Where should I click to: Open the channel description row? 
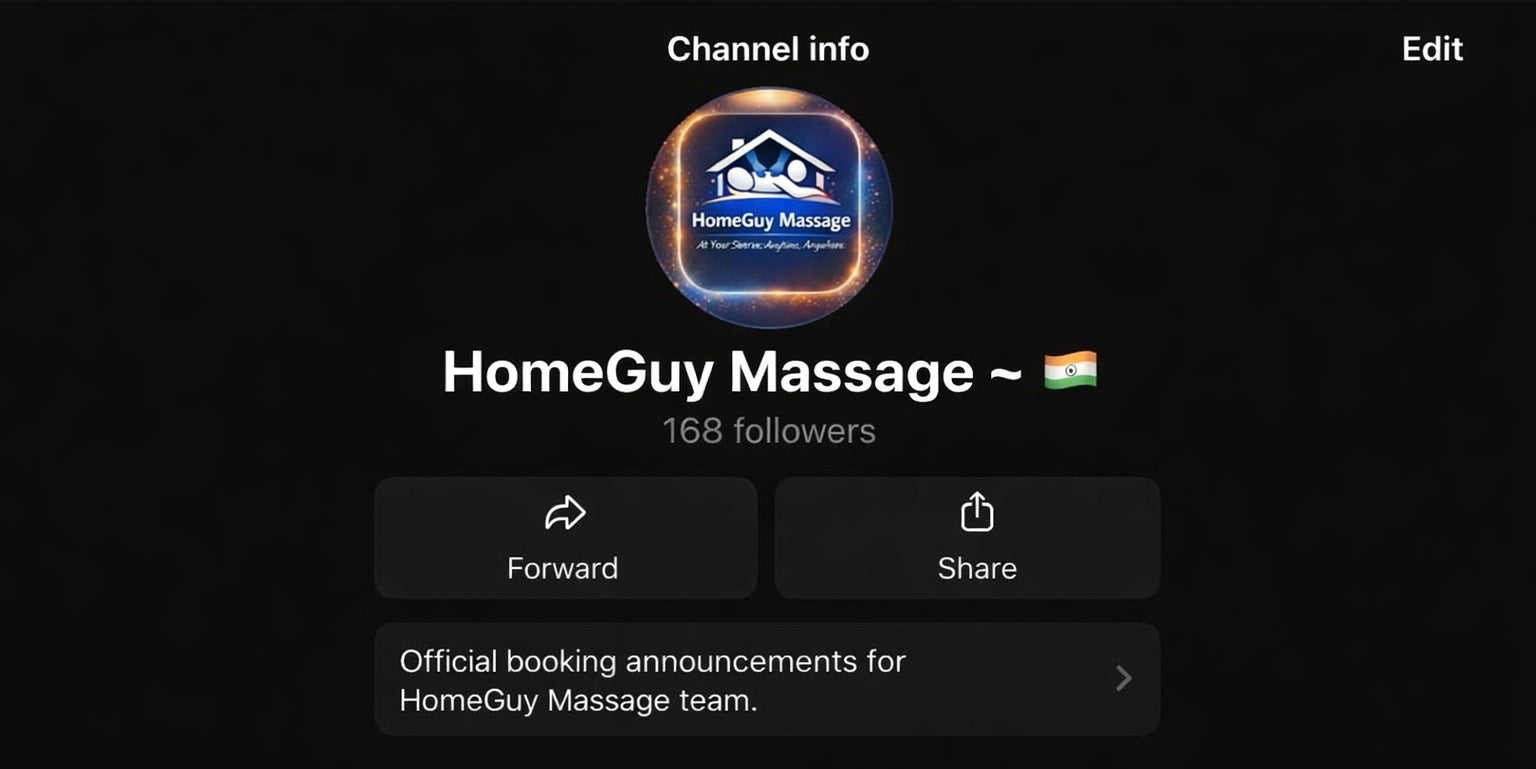click(766, 680)
